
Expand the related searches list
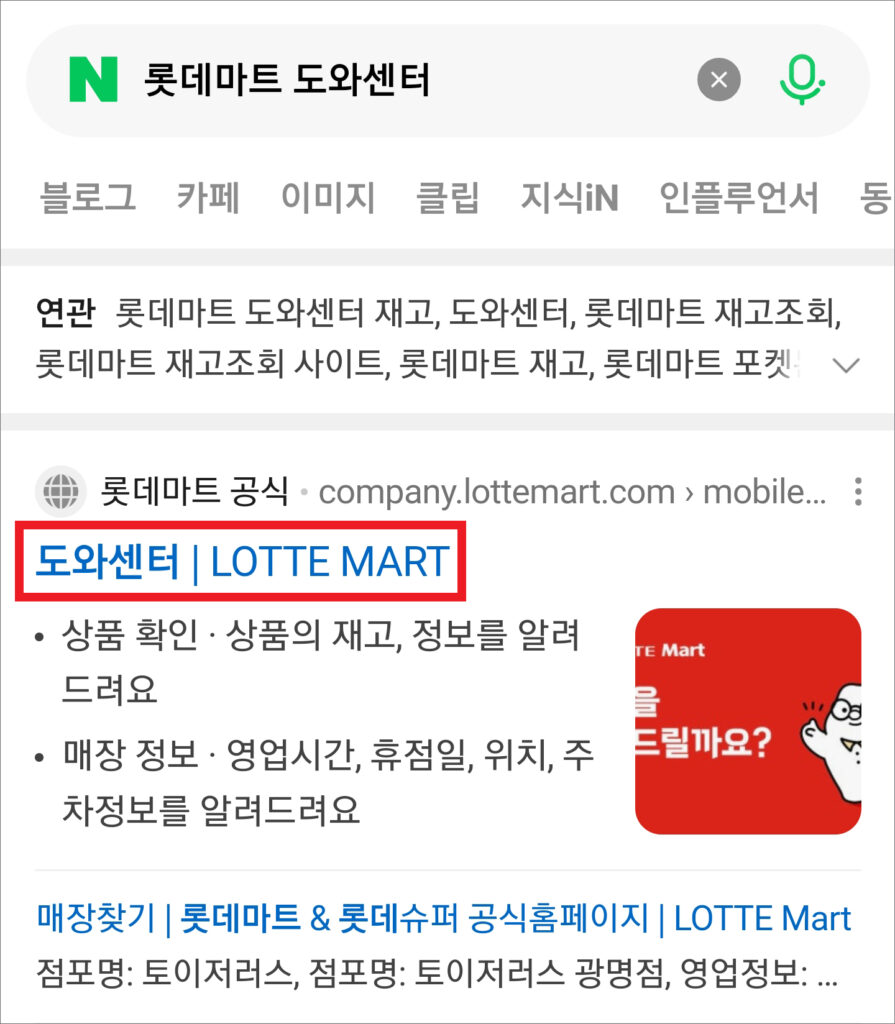[x=846, y=365]
